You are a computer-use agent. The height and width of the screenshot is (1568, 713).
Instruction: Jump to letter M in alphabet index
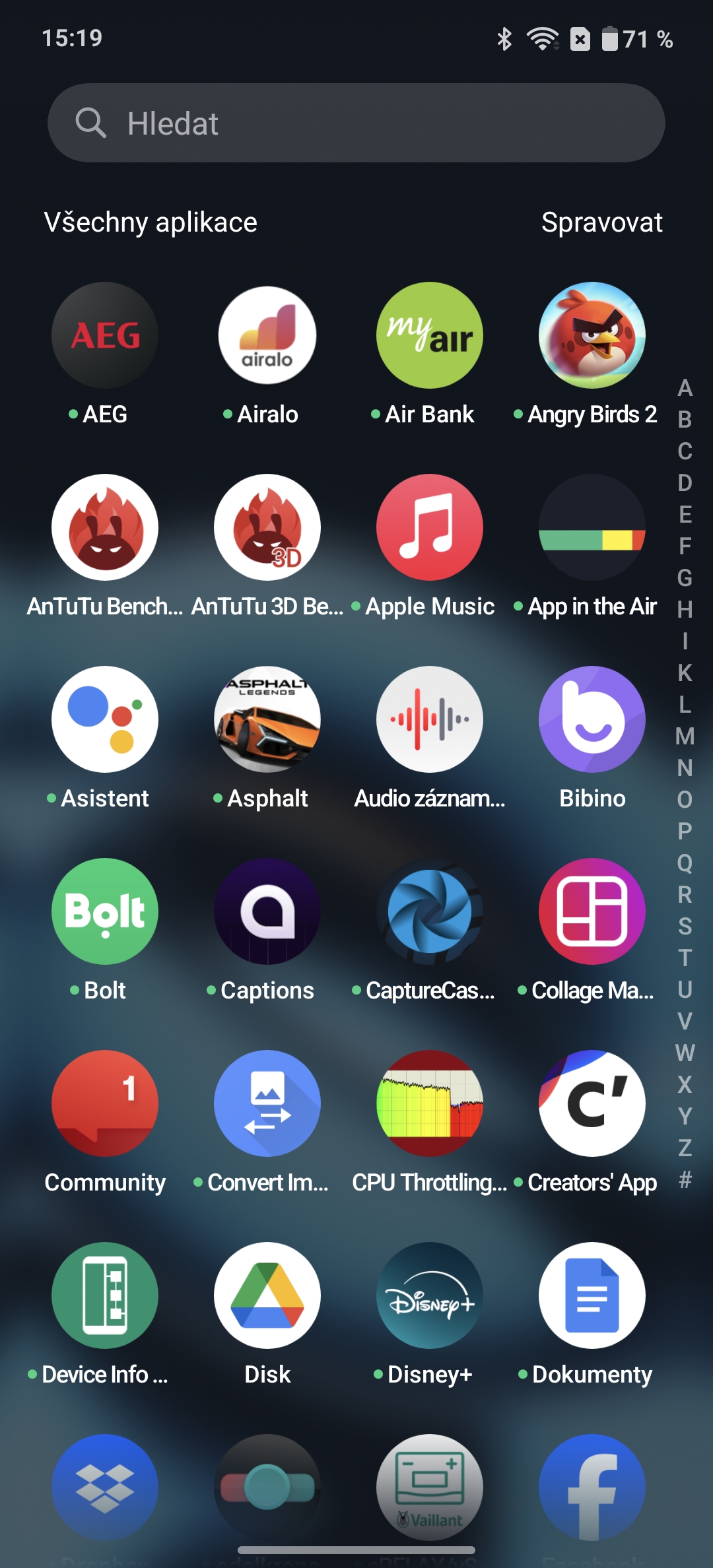[685, 736]
